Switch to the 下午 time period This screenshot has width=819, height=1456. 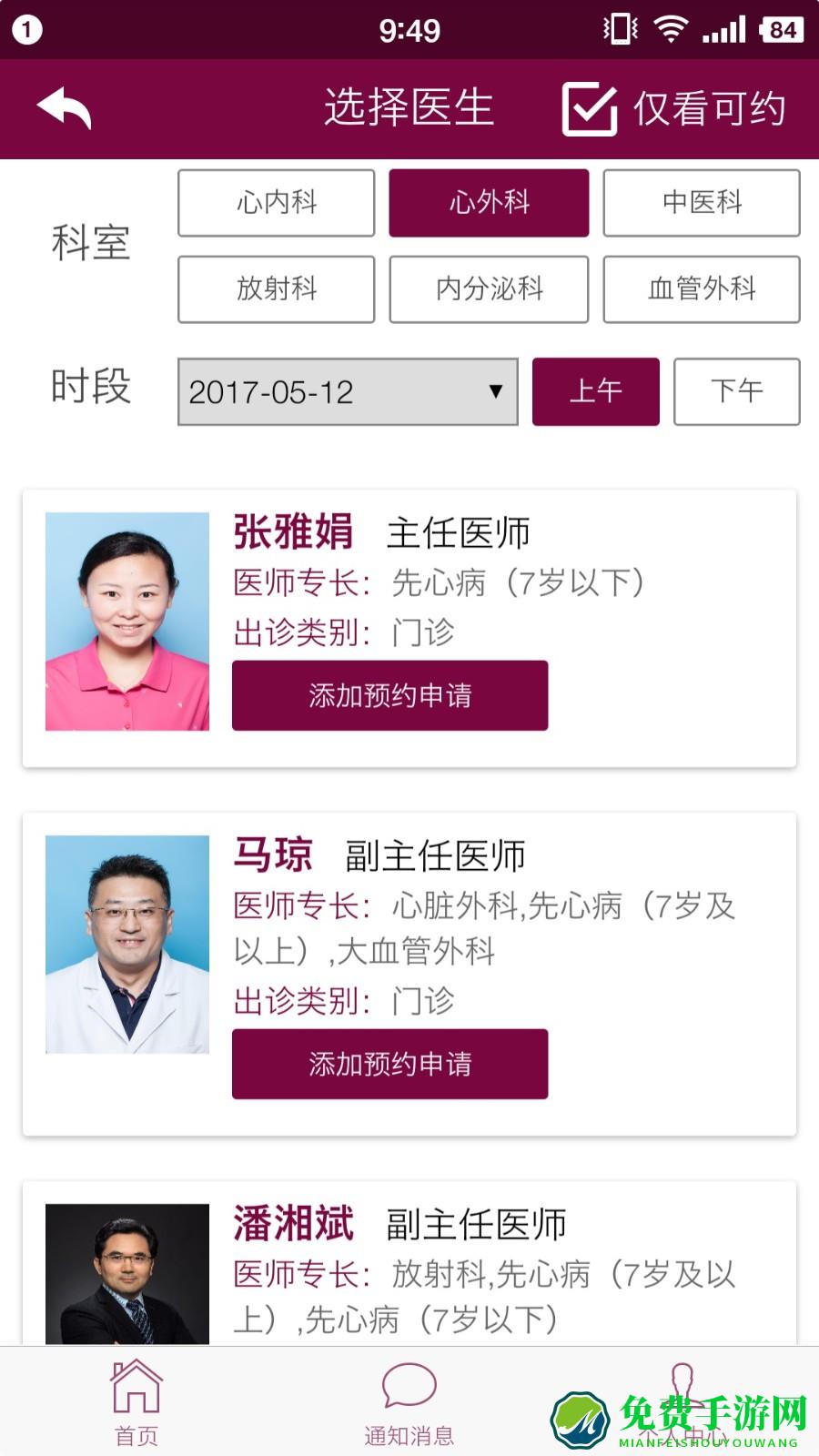[736, 391]
